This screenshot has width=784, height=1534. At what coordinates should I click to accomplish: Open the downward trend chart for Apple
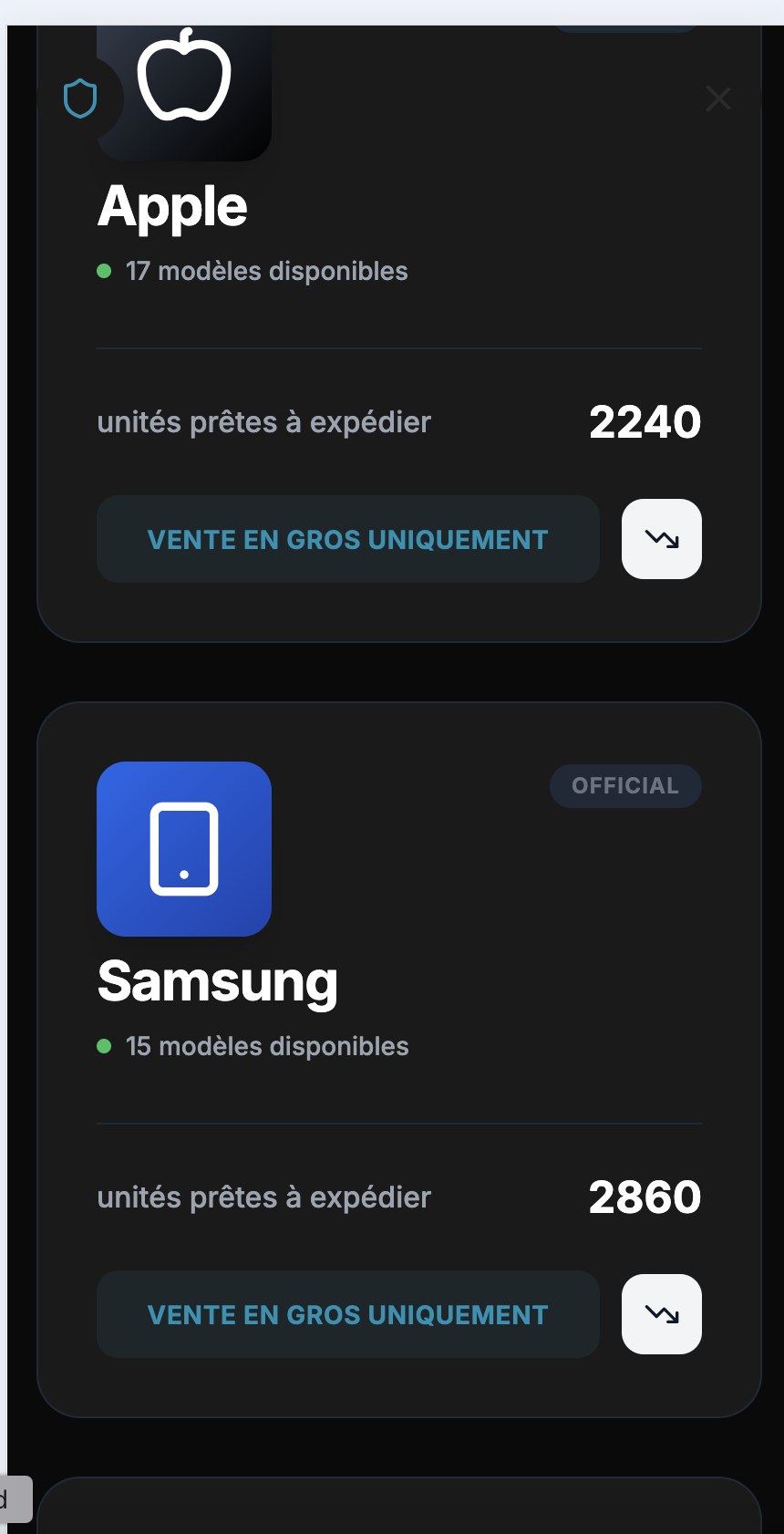coord(661,539)
